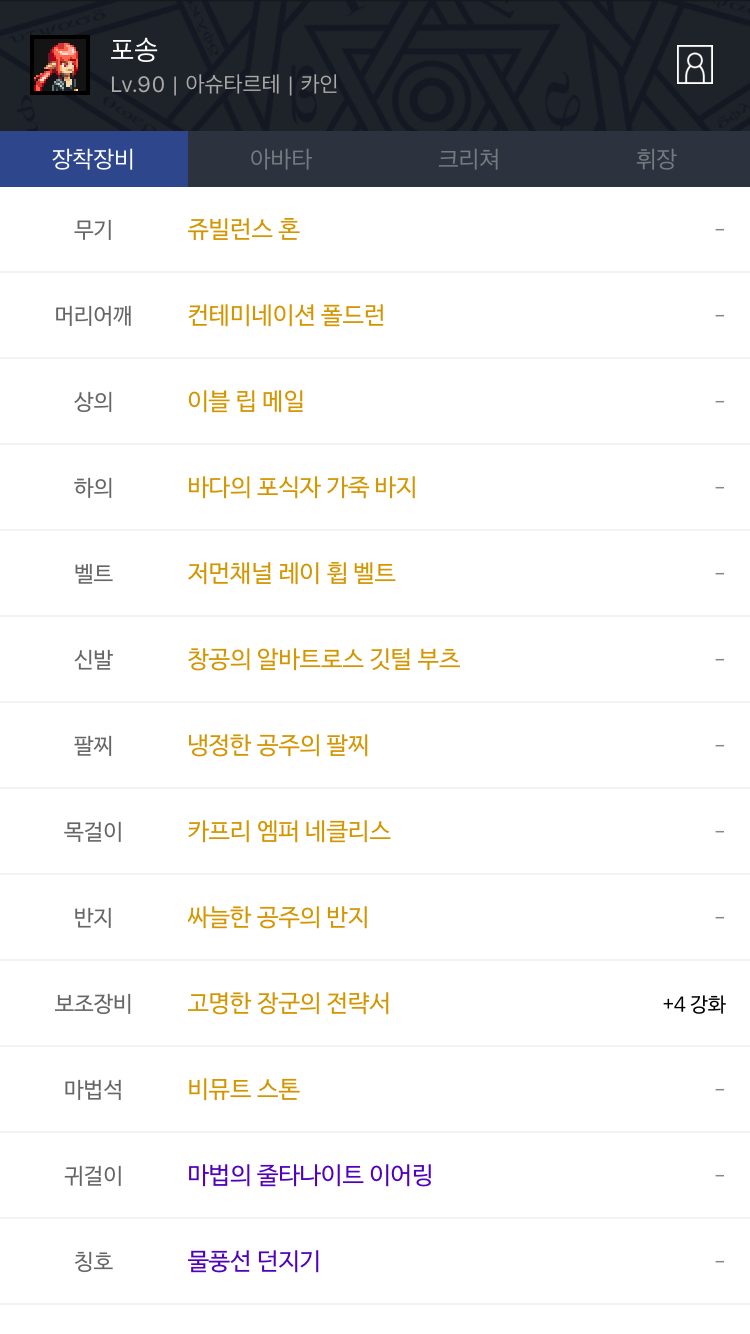
Task: View 싸늘한 공주의 반지 details
Action: (x=278, y=918)
